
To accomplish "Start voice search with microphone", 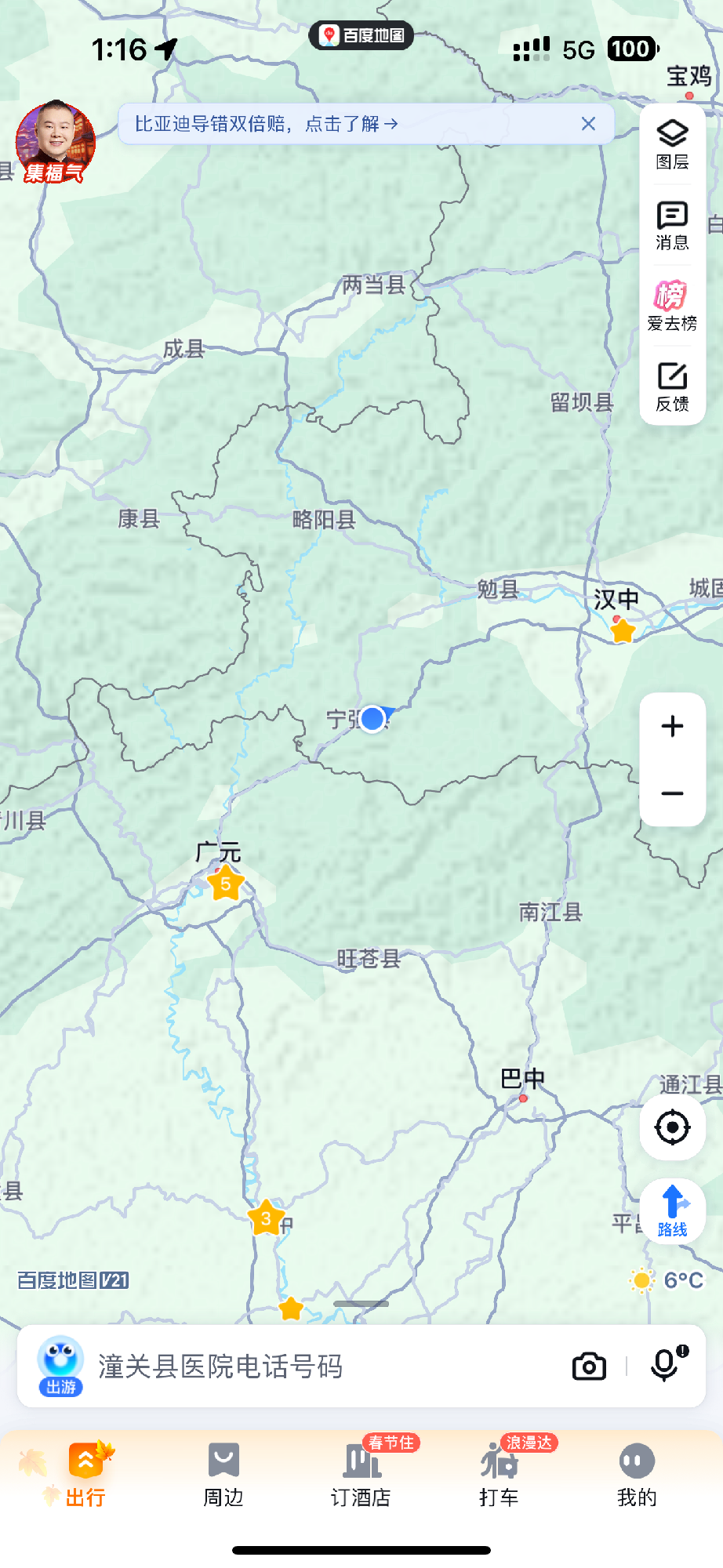I will point(665,1365).
